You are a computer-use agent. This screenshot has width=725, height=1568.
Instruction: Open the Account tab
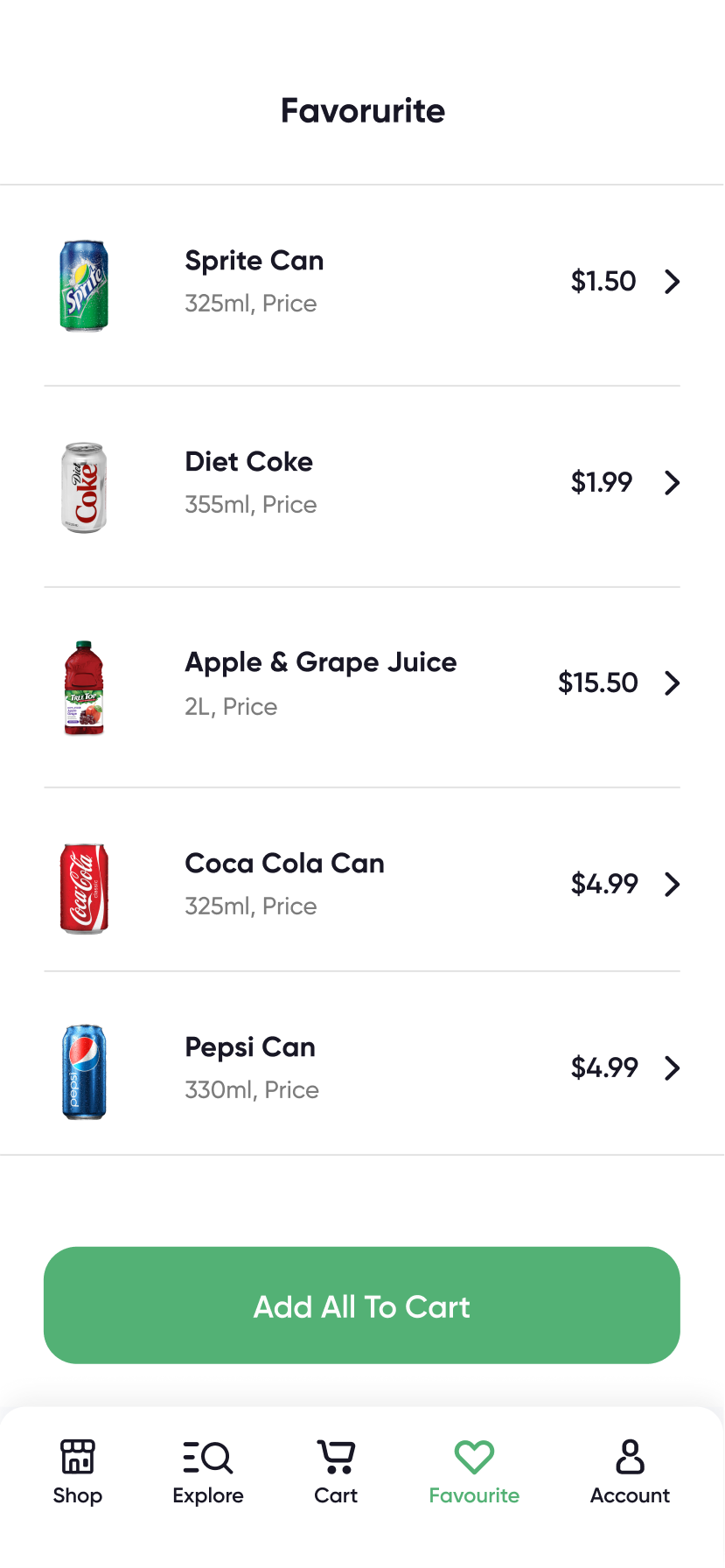[630, 1472]
